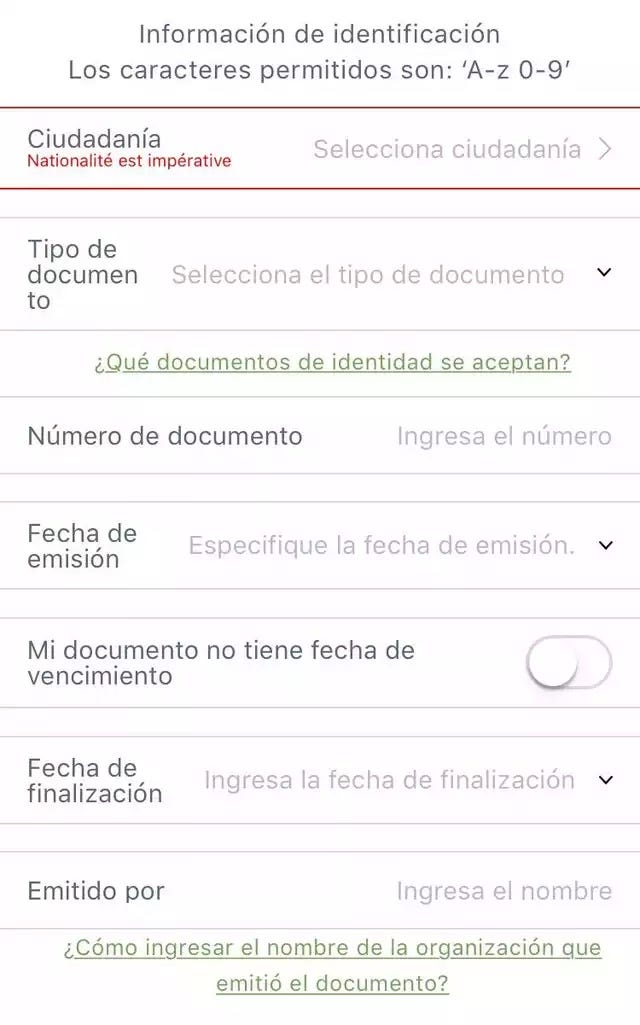This screenshot has height=1025, width=640.
Task: Open '¿Qué documentos de identidad se aceptan?' link
Action: tap(332, 362)
